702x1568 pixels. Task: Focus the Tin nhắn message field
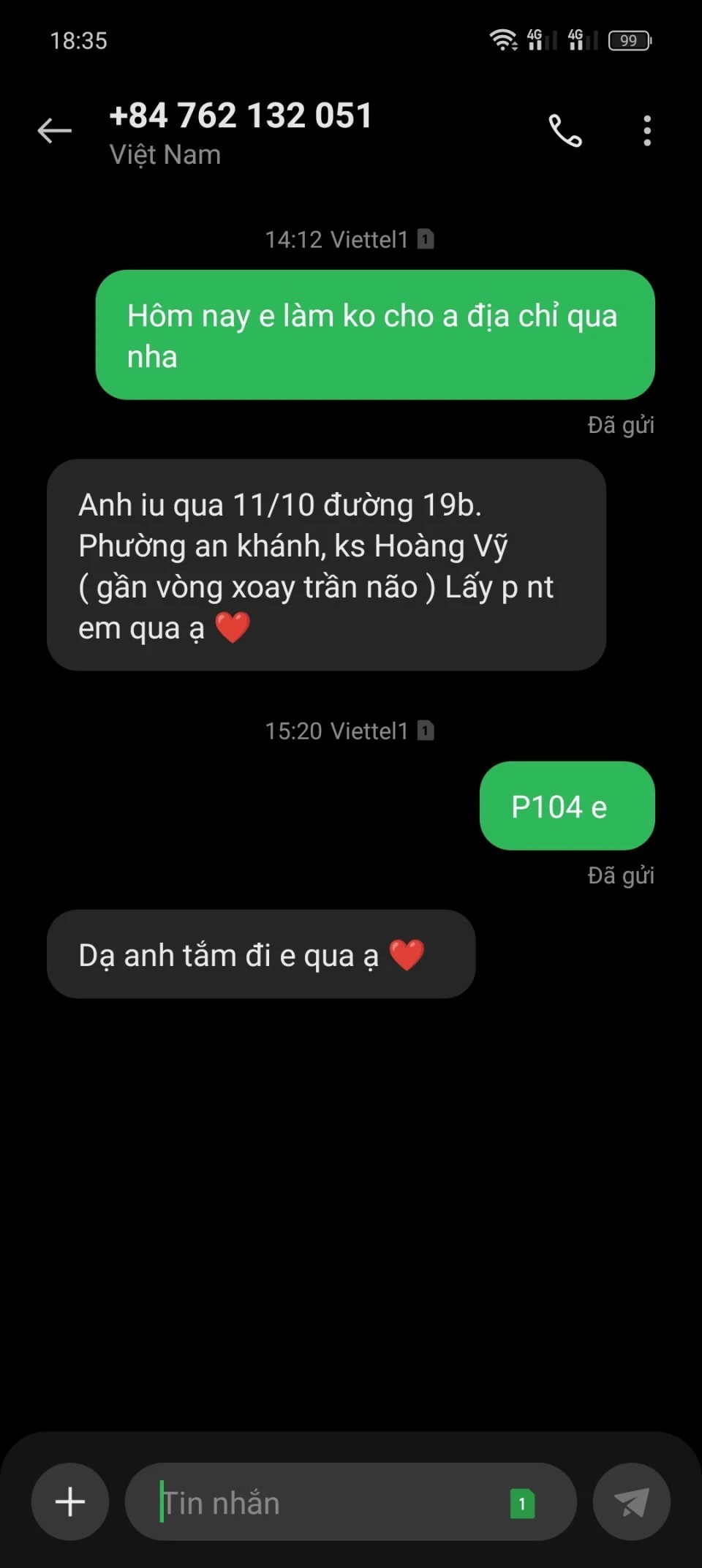click(x=322, y=1503)
